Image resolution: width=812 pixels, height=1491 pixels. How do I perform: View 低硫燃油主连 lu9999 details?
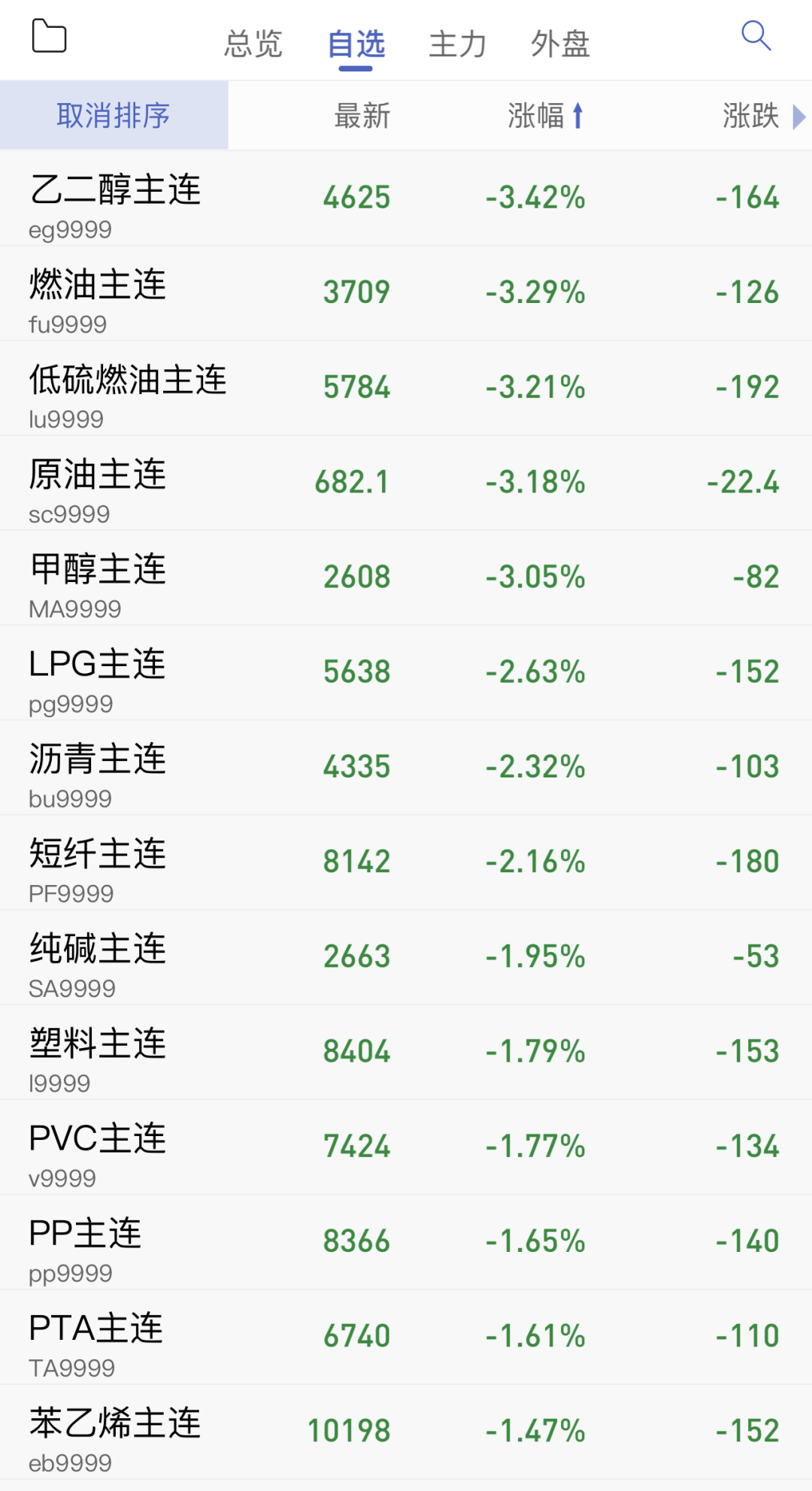(x=406, y=388)
